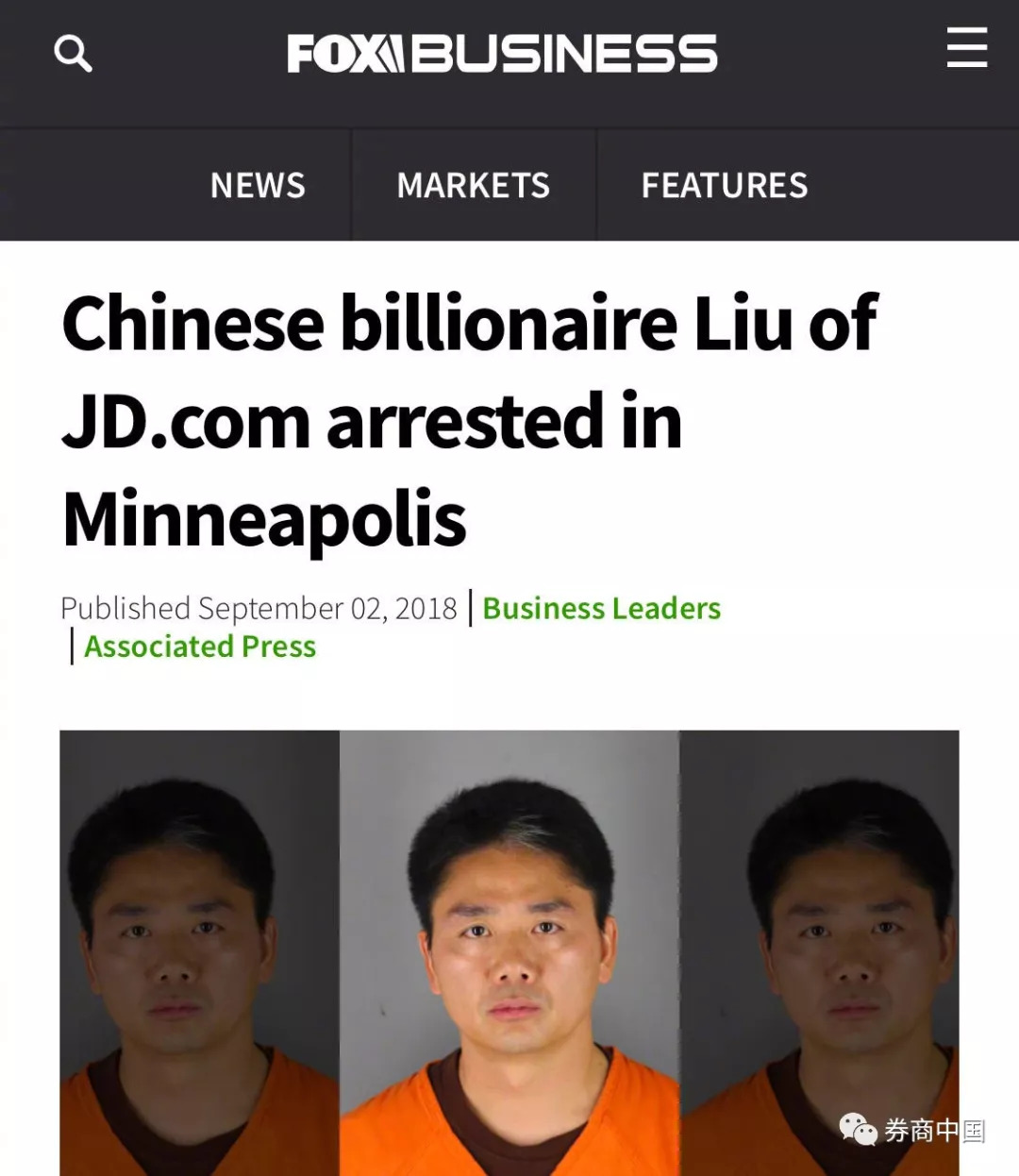Go to the Markets section
Image resolution: width=1019 pixels, height=1176 pixels.
coord(474,185)
